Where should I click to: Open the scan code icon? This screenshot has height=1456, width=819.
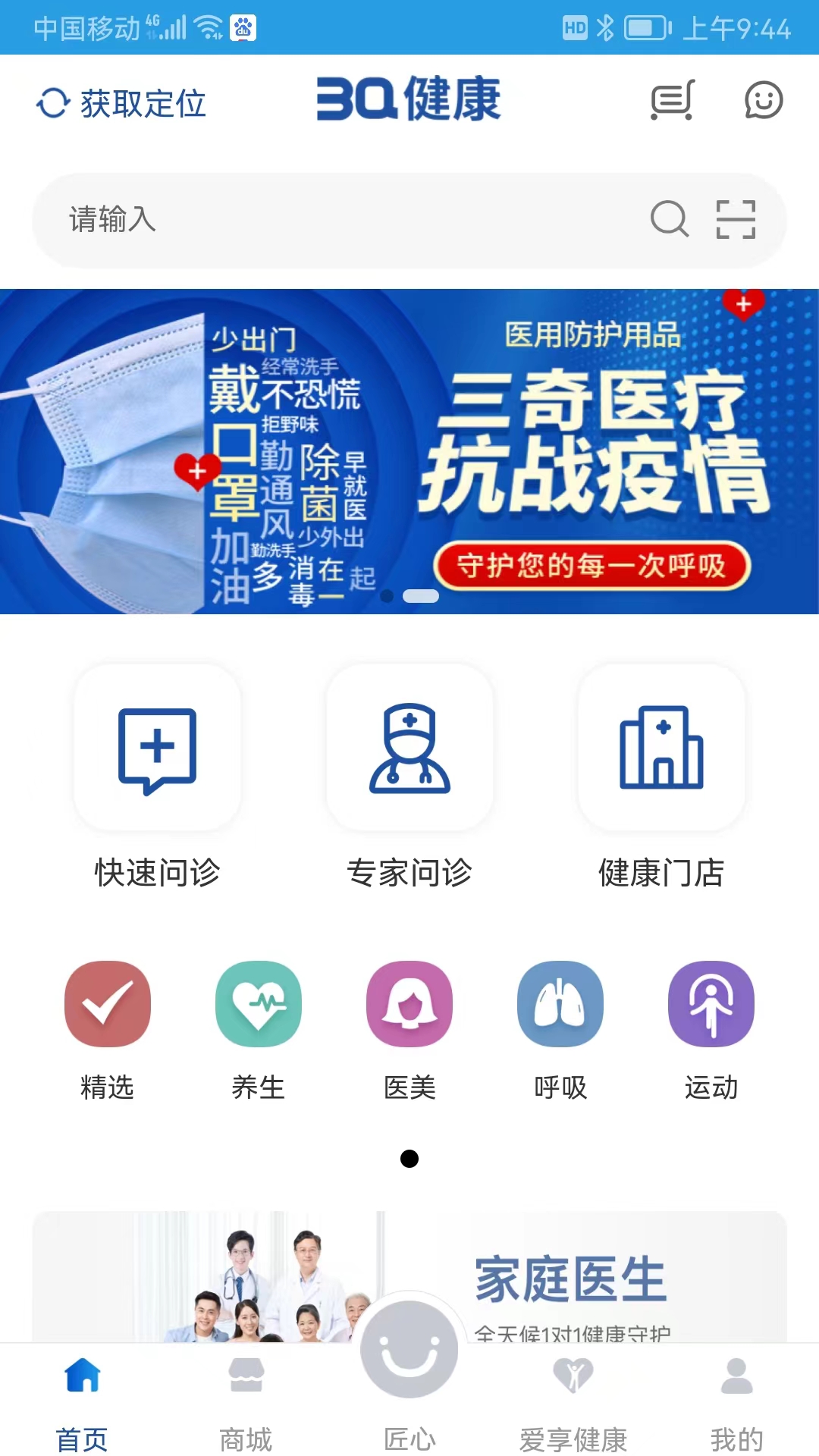point(736,220)
